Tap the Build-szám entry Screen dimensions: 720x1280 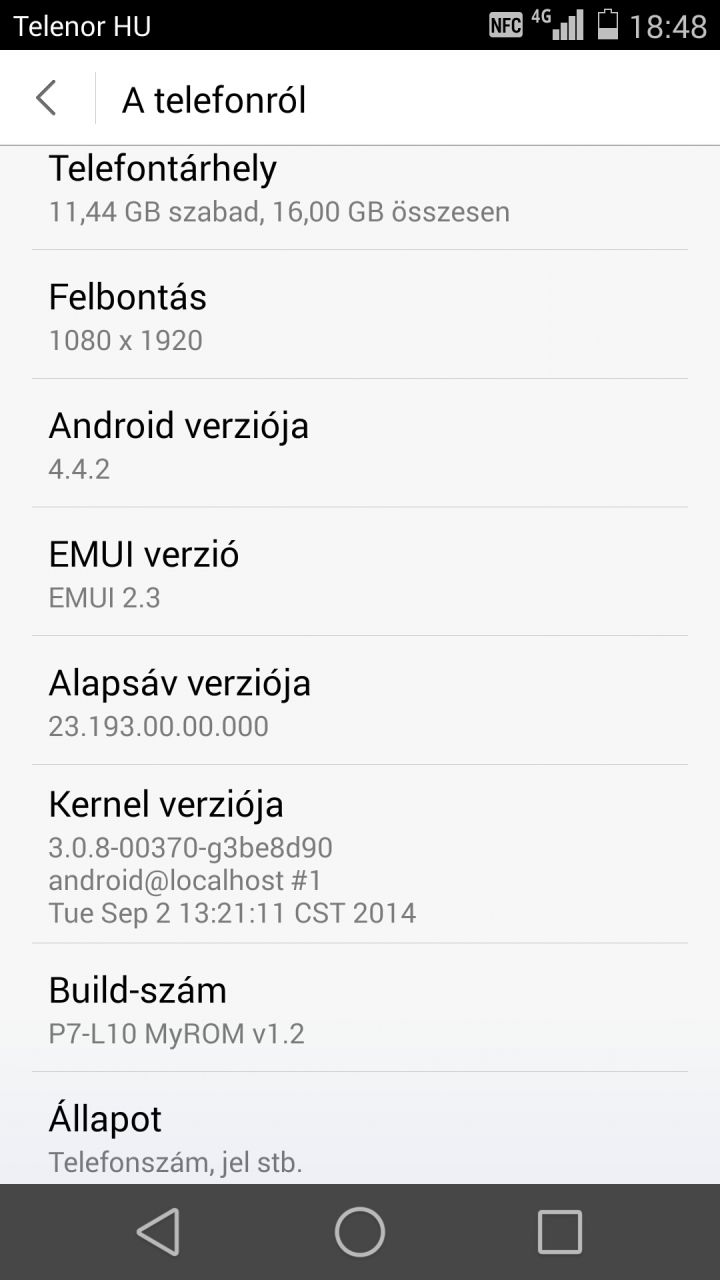[x=360, y=1007]
